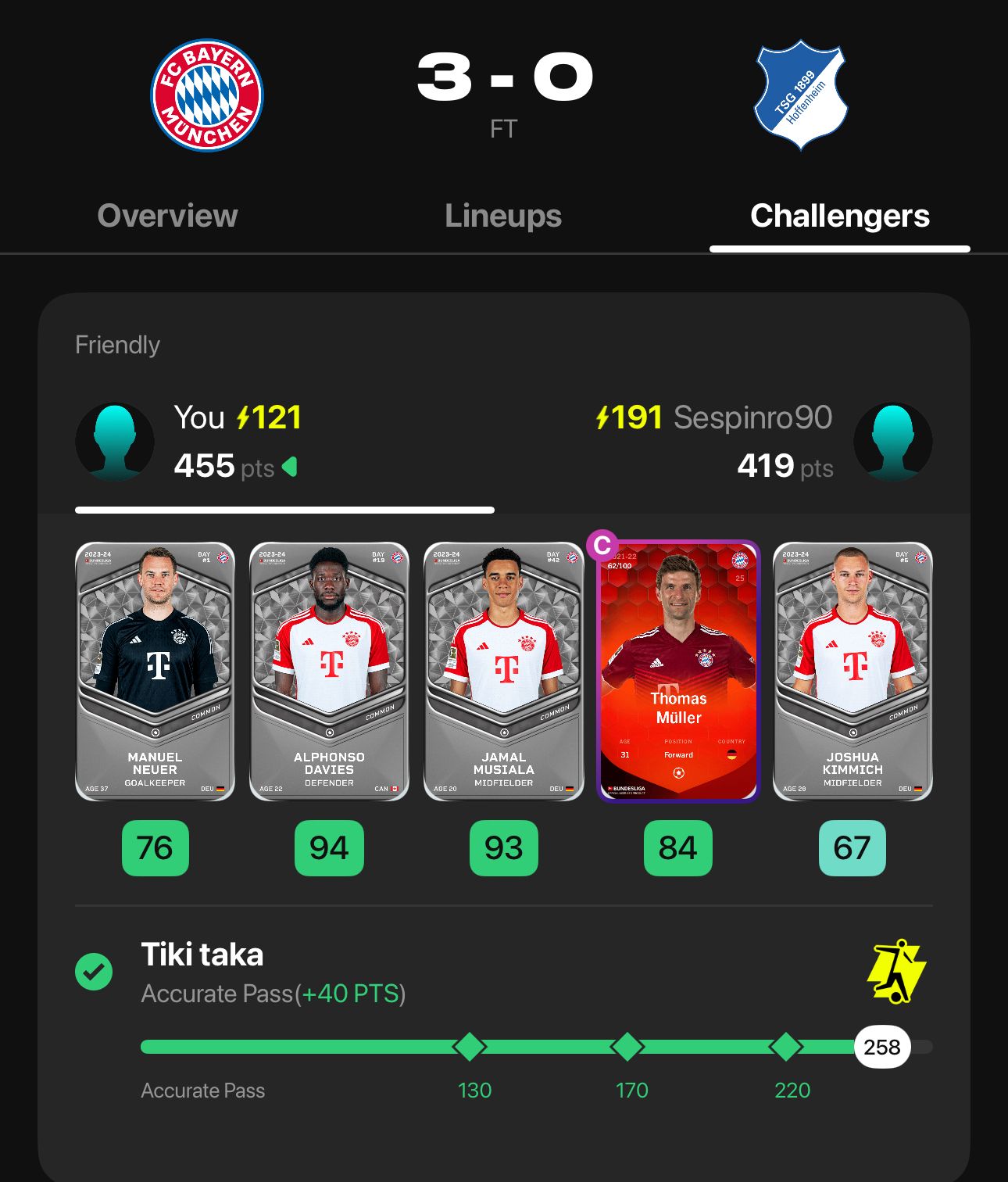Switch to the Overview tab
Screen dimensions: 1008x1182
[167, 216]
